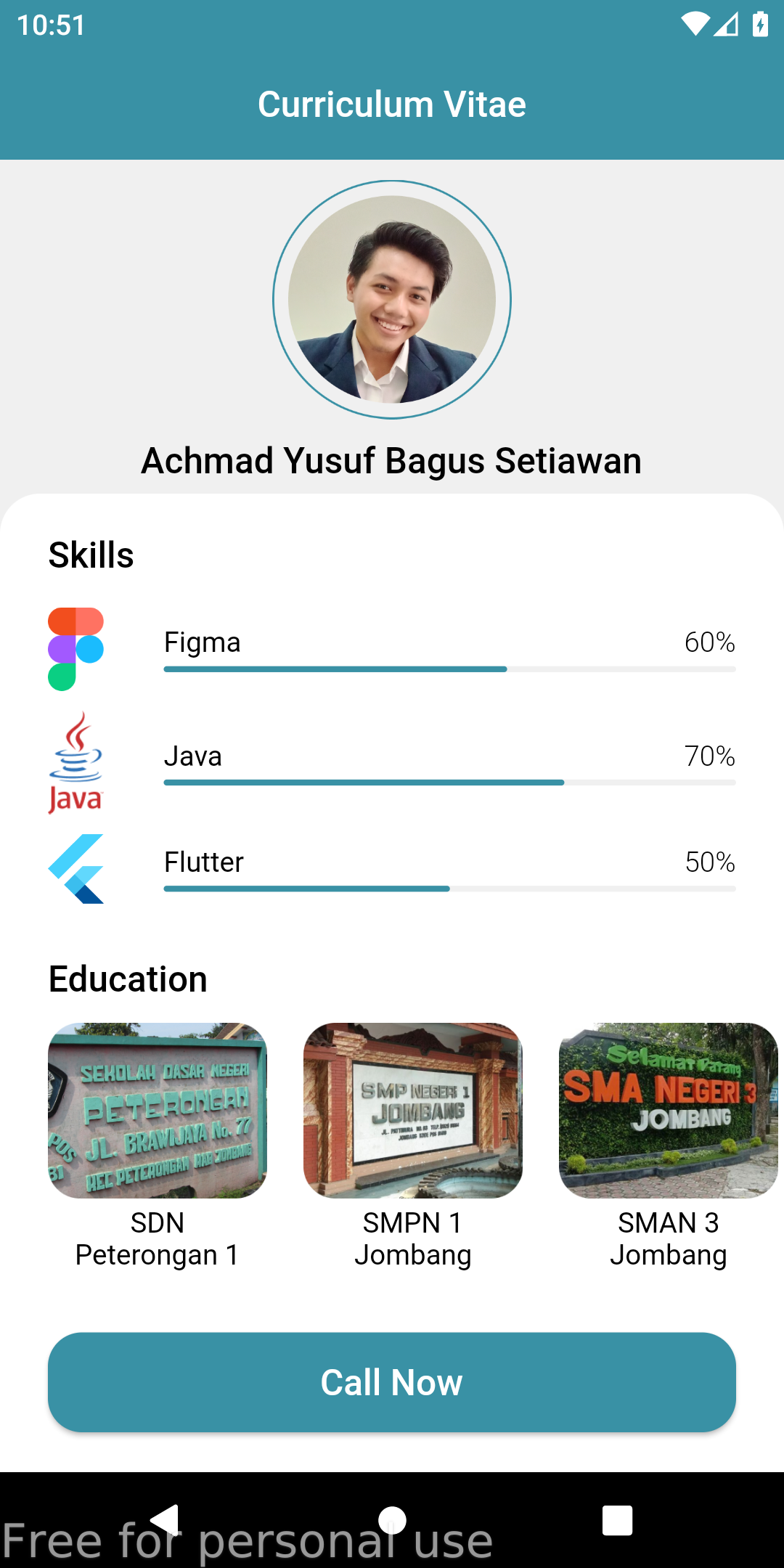
Task: Click the name Achmad Yusuf Bagus Setiawan
Action: click(x=392, y=460)
